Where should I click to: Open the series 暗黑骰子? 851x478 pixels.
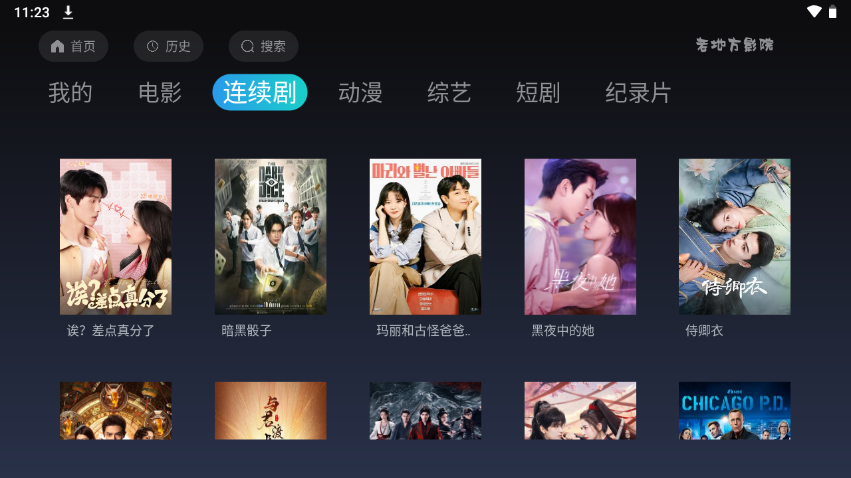pyautogui.click(x=270, y=237)
